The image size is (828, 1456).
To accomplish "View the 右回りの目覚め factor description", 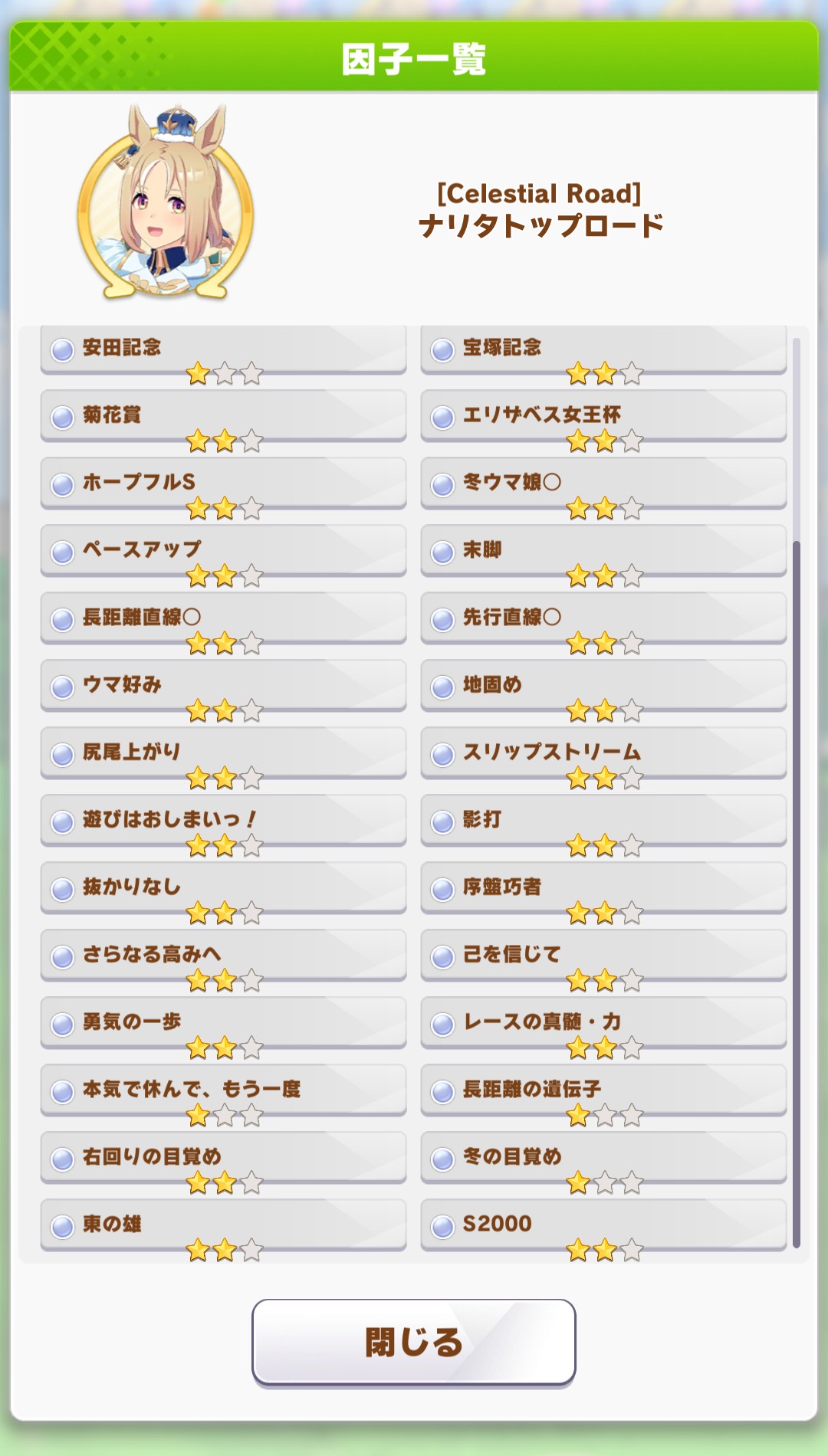I will [223, 1157].
